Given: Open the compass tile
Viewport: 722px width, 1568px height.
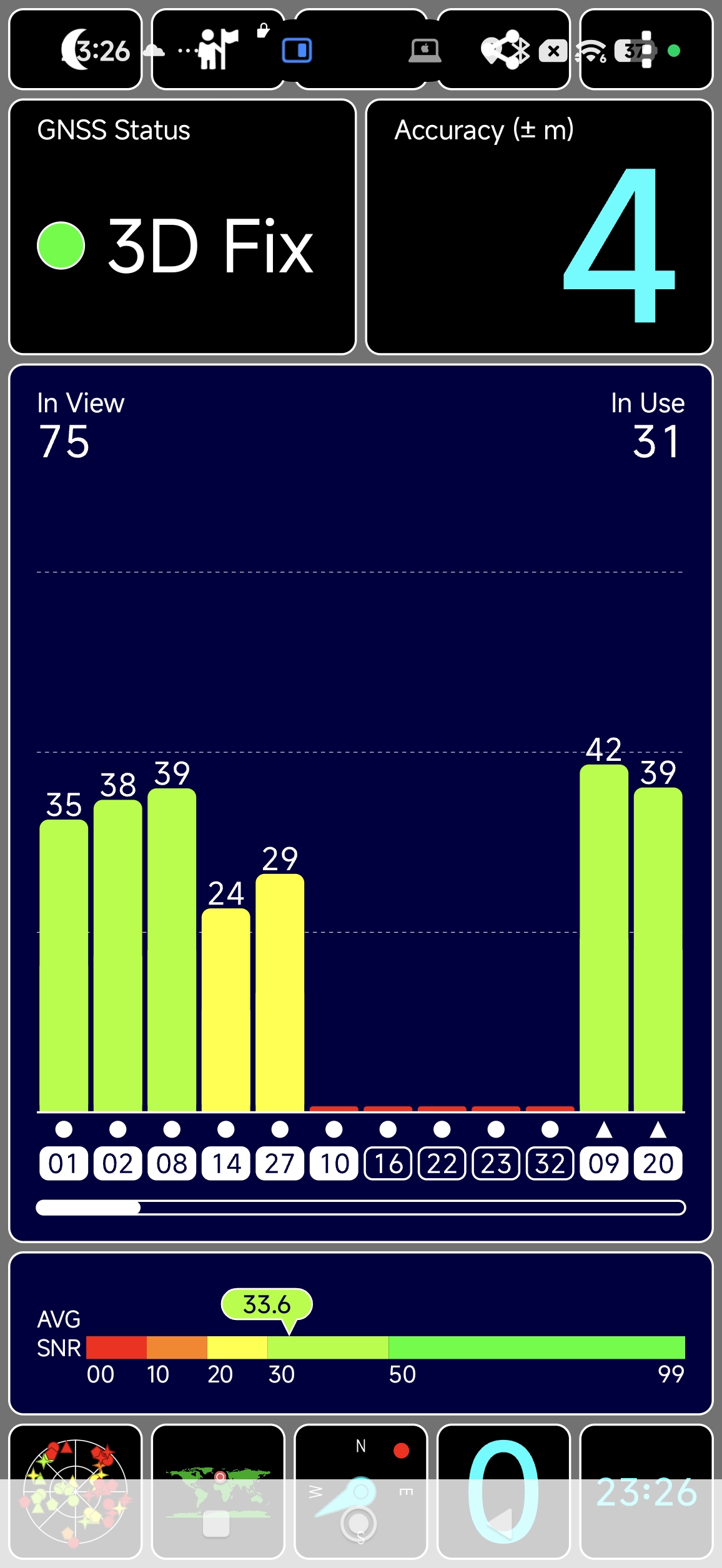Looking at the screenshot, I should [360, 1491].
